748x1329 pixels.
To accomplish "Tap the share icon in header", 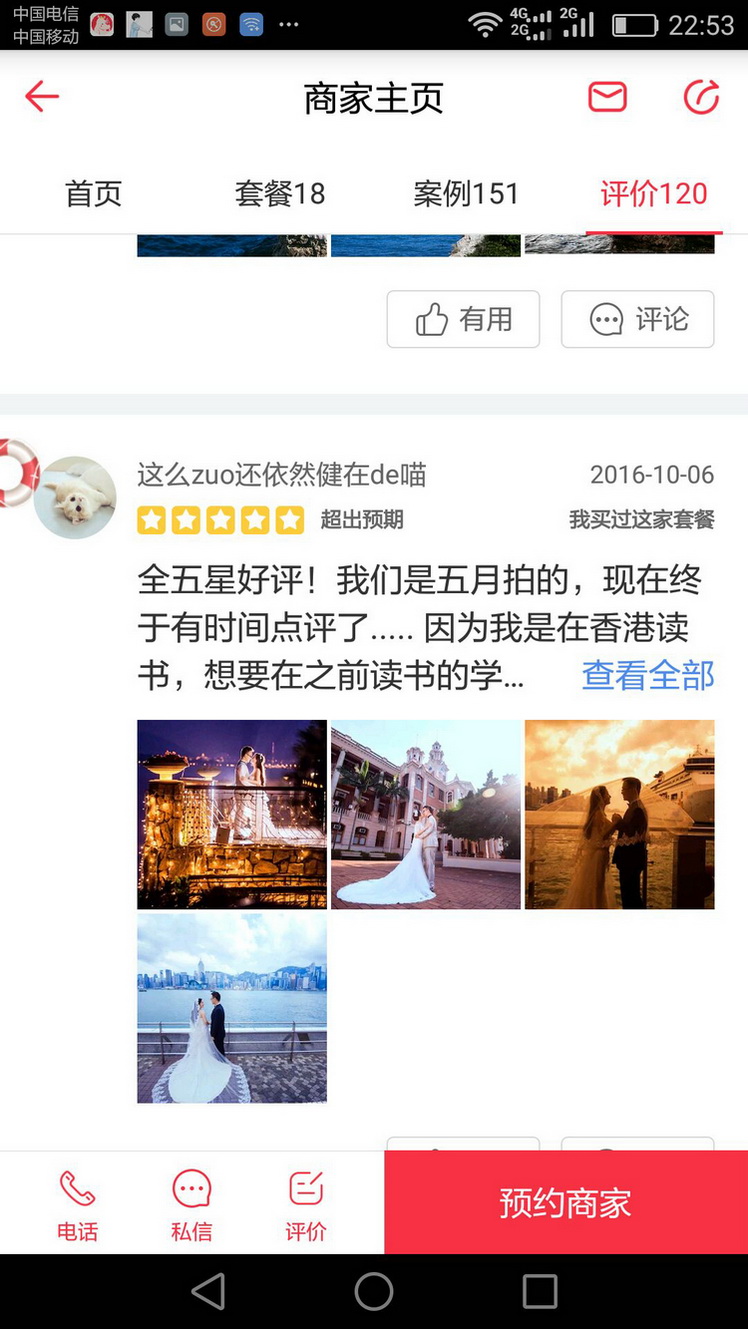I will tap(701, 97).
